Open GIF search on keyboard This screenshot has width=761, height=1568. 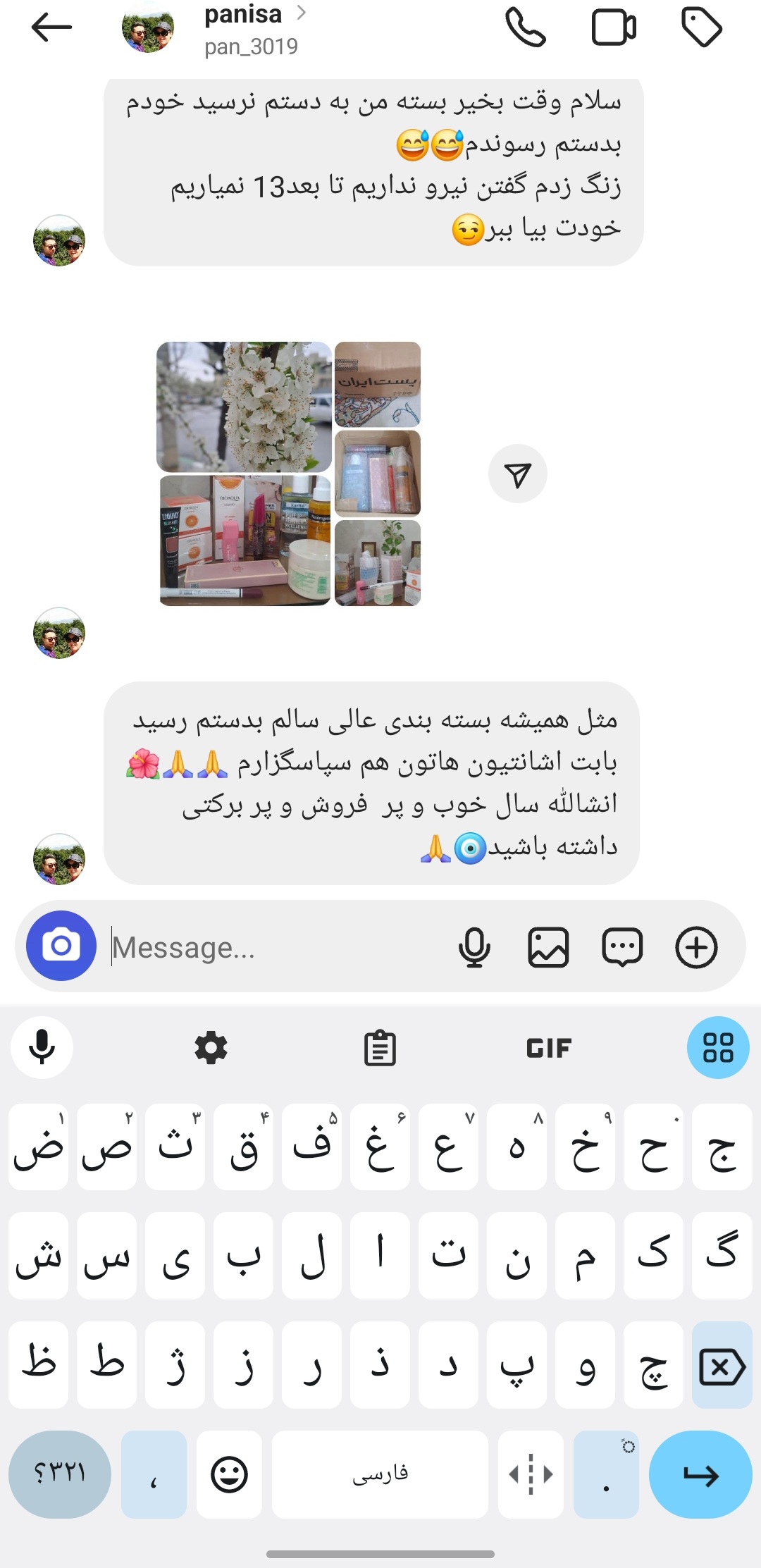pyautogui.click(x=549, y=1048)
